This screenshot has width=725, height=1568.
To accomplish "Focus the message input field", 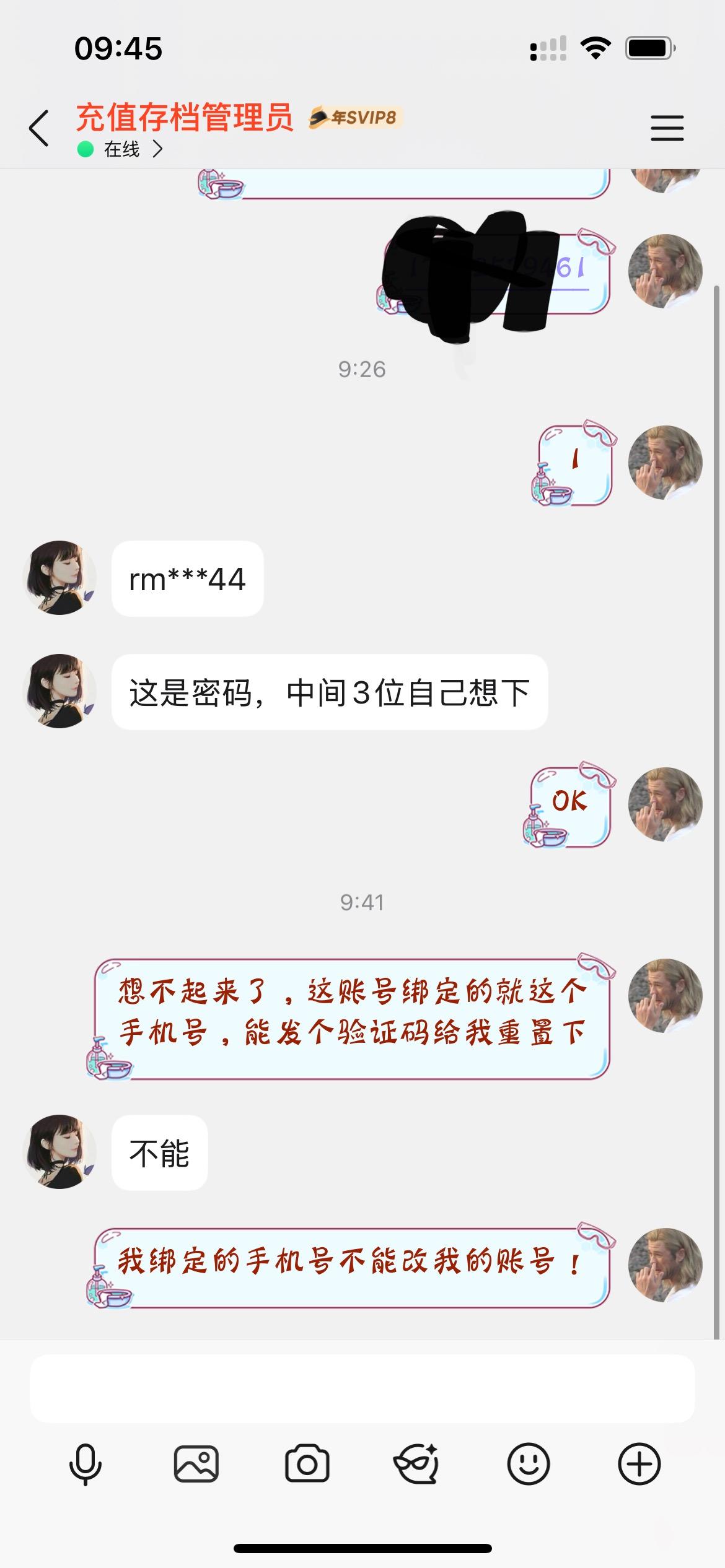I will (x=362, y=1388).
